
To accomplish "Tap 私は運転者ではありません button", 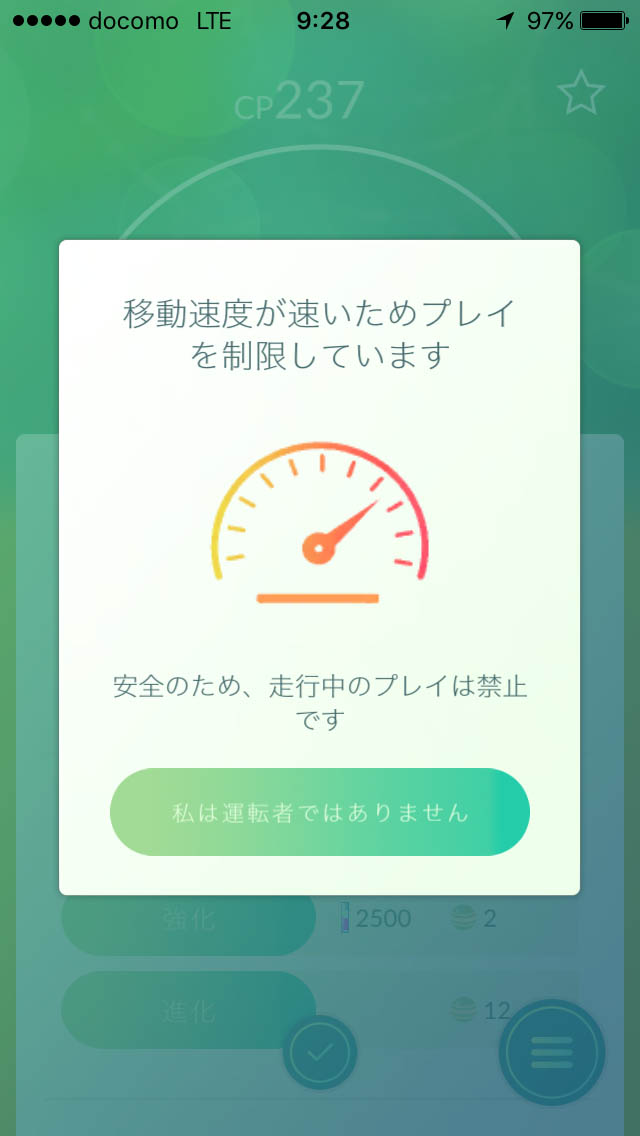I will [x=319, y=812].
